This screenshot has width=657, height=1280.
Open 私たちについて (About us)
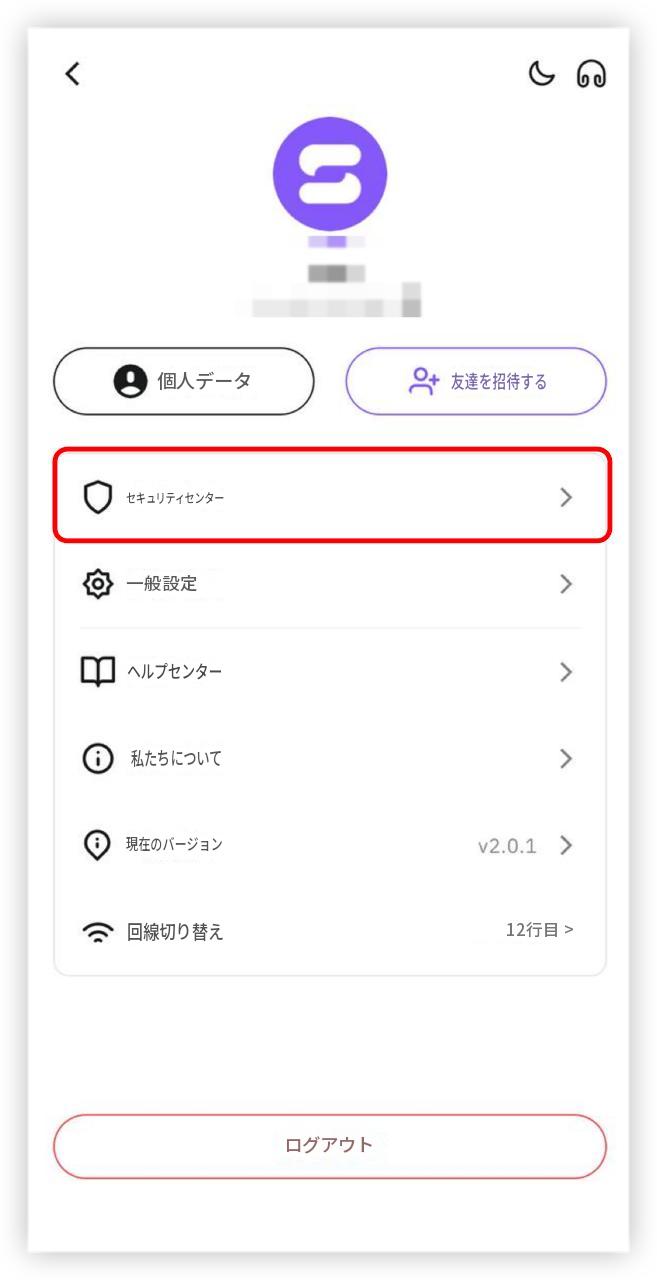(x=330, y=758)
